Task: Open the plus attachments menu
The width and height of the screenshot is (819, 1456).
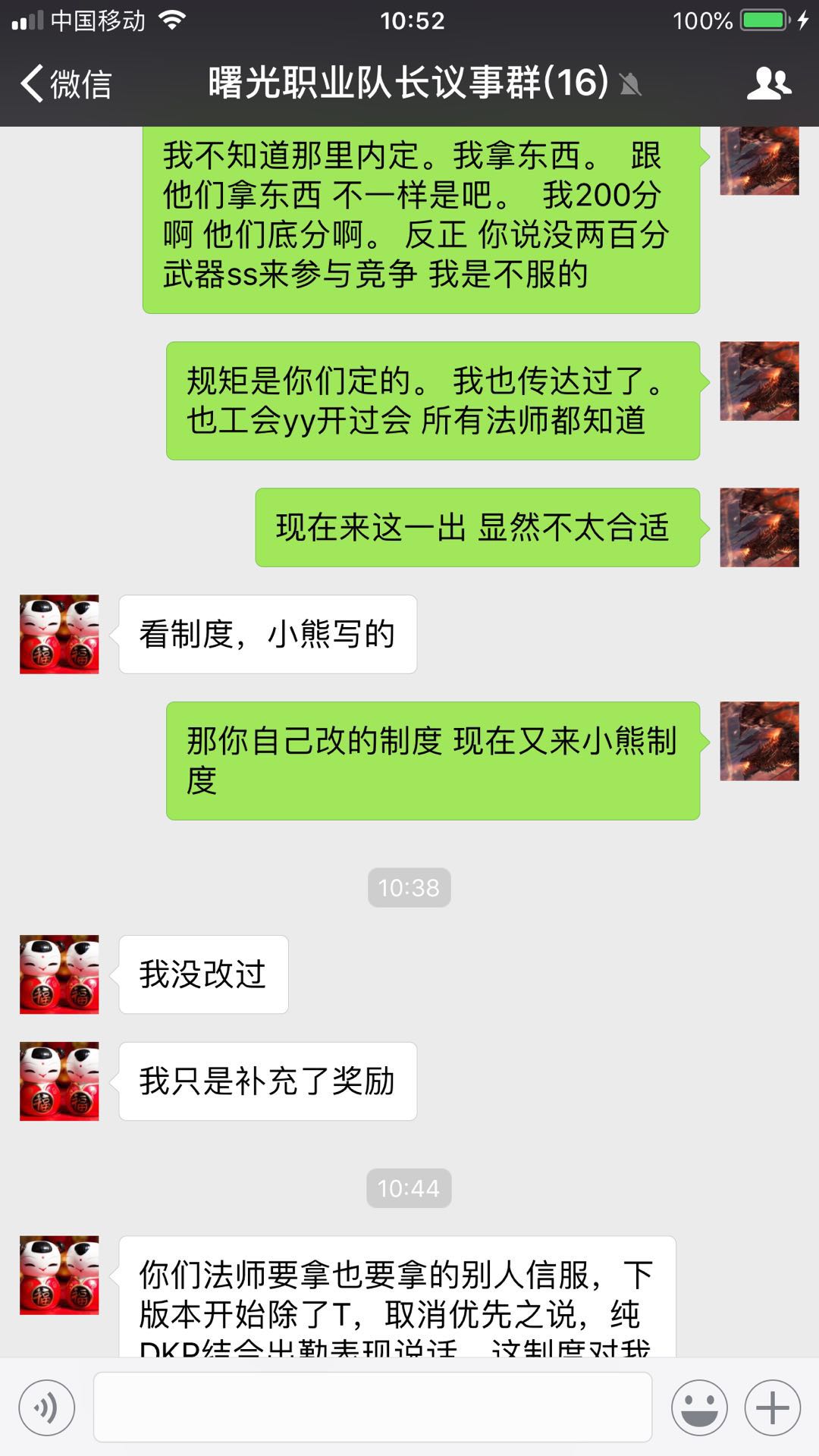Action: point(772,1408)
